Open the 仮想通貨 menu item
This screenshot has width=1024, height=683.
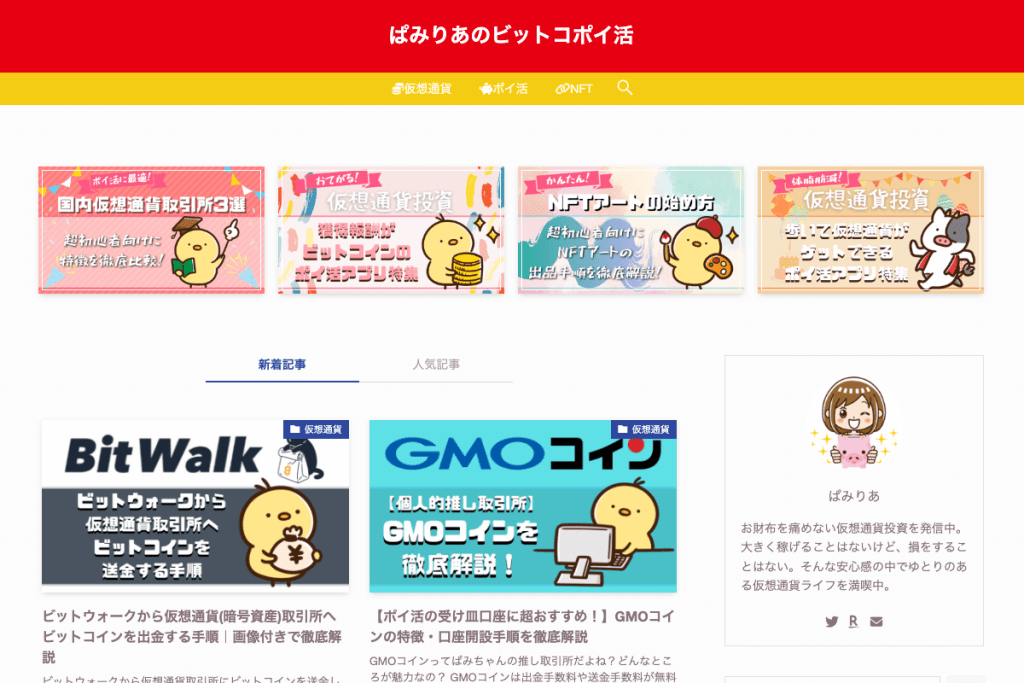[422, 89]
